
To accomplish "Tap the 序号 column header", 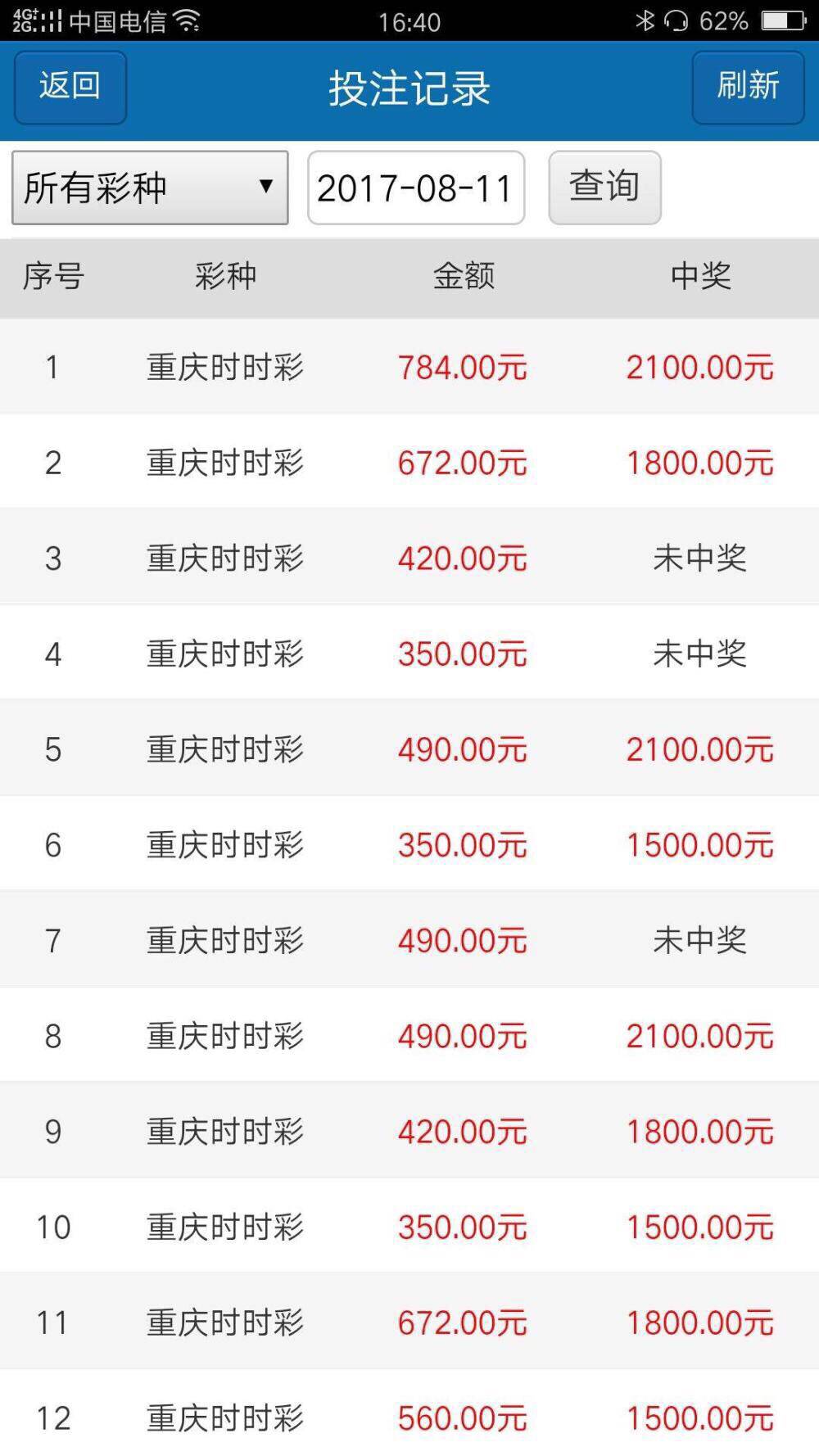I will tap(53, 277).
